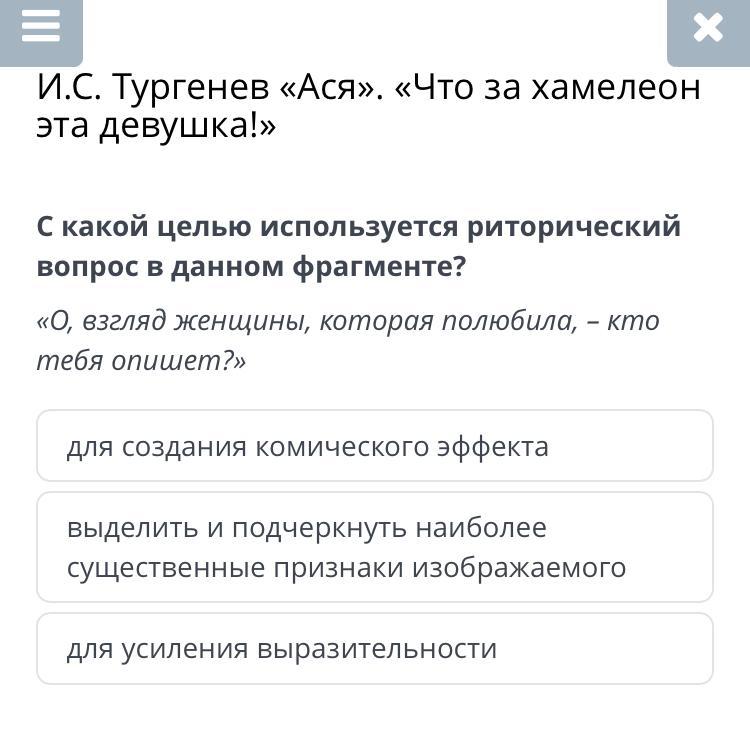Open the hamburger menu
The width and height of the screenshot is (750, 750).
click(x=41, y=28)
